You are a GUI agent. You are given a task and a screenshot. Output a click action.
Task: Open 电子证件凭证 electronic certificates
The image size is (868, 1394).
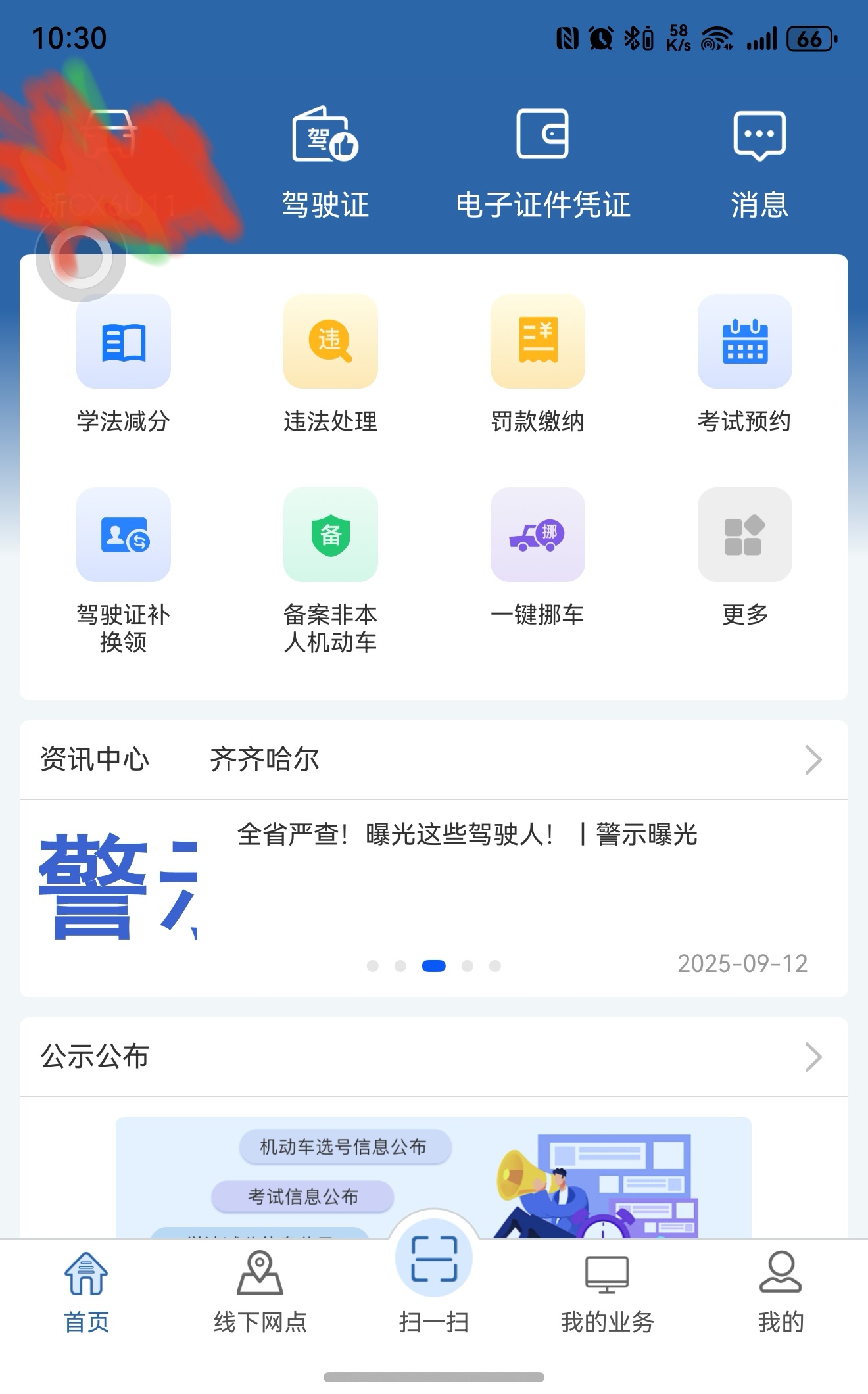(542, 162)
